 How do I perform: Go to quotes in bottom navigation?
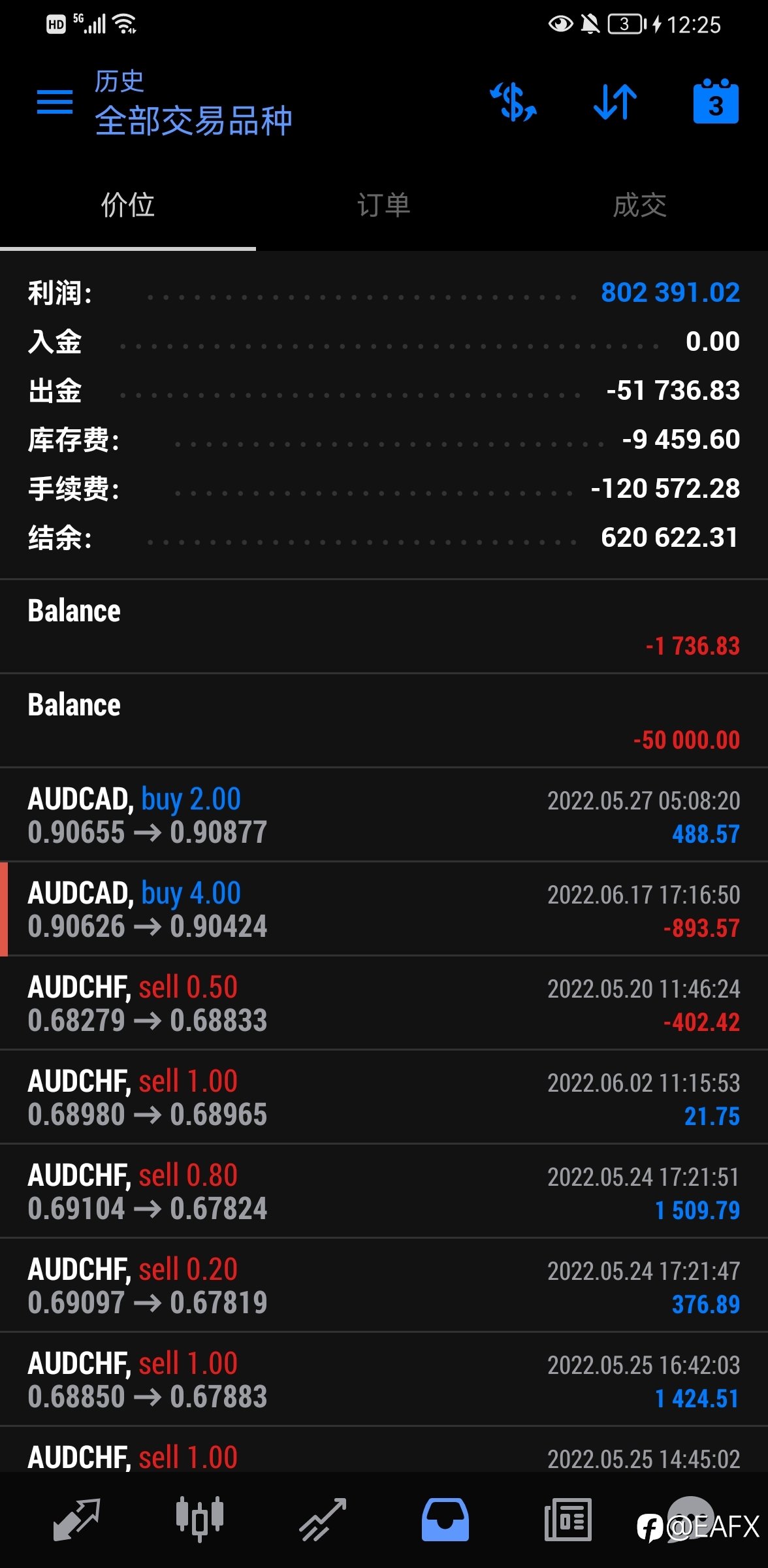76,1520
